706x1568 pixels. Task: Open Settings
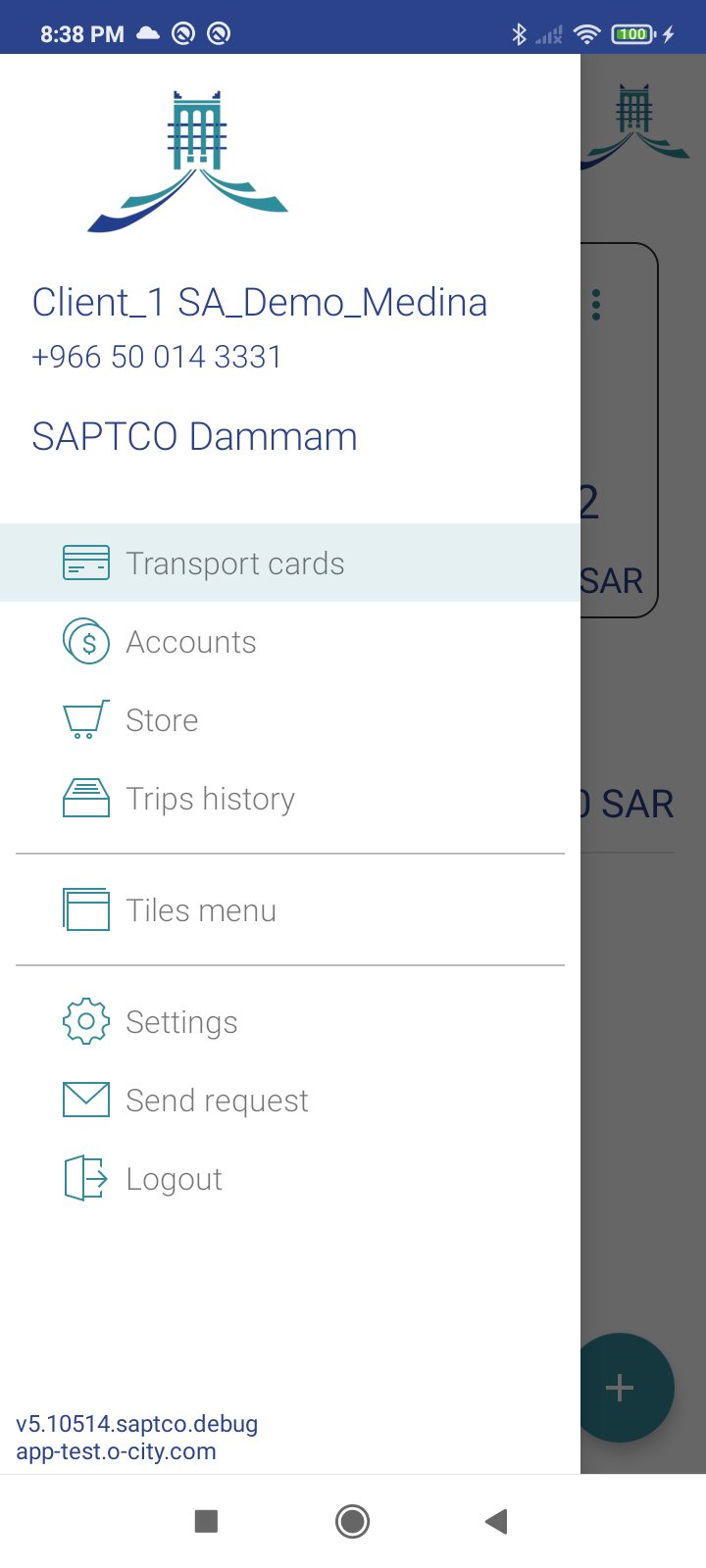[x=181, y=1022]
